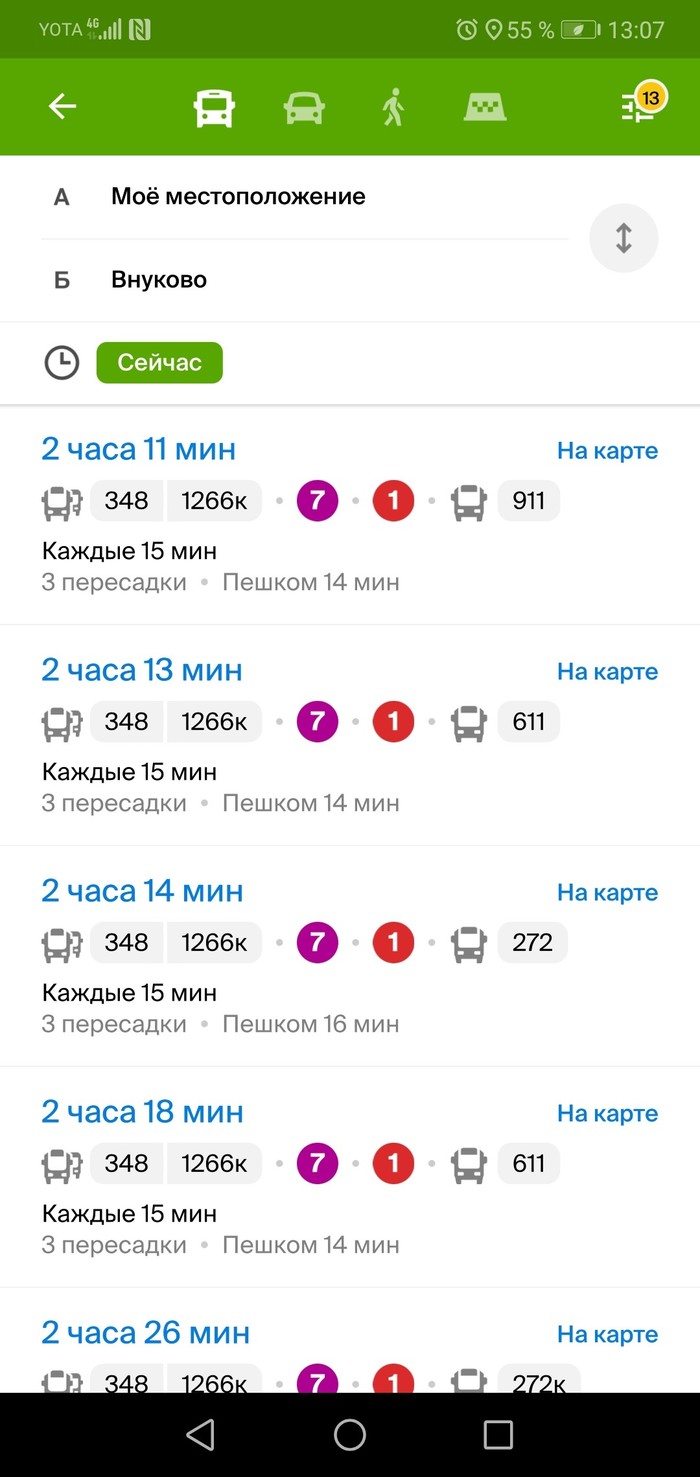Viewport: 700px width, 1477px height.
Task: Show the 2 часа 14 мин route на карте
Action: click(607, 893)
